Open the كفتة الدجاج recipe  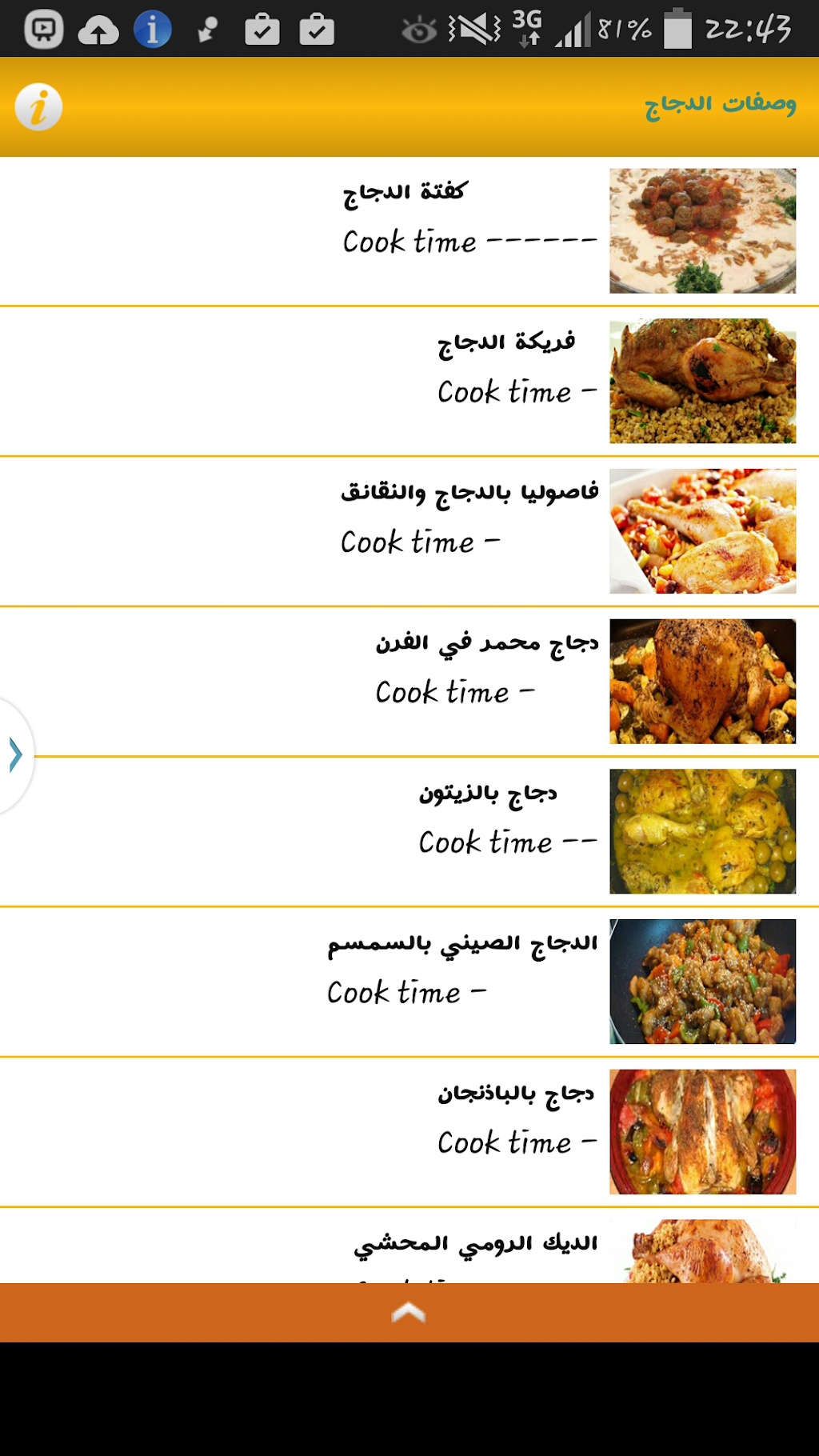[409, 231]
